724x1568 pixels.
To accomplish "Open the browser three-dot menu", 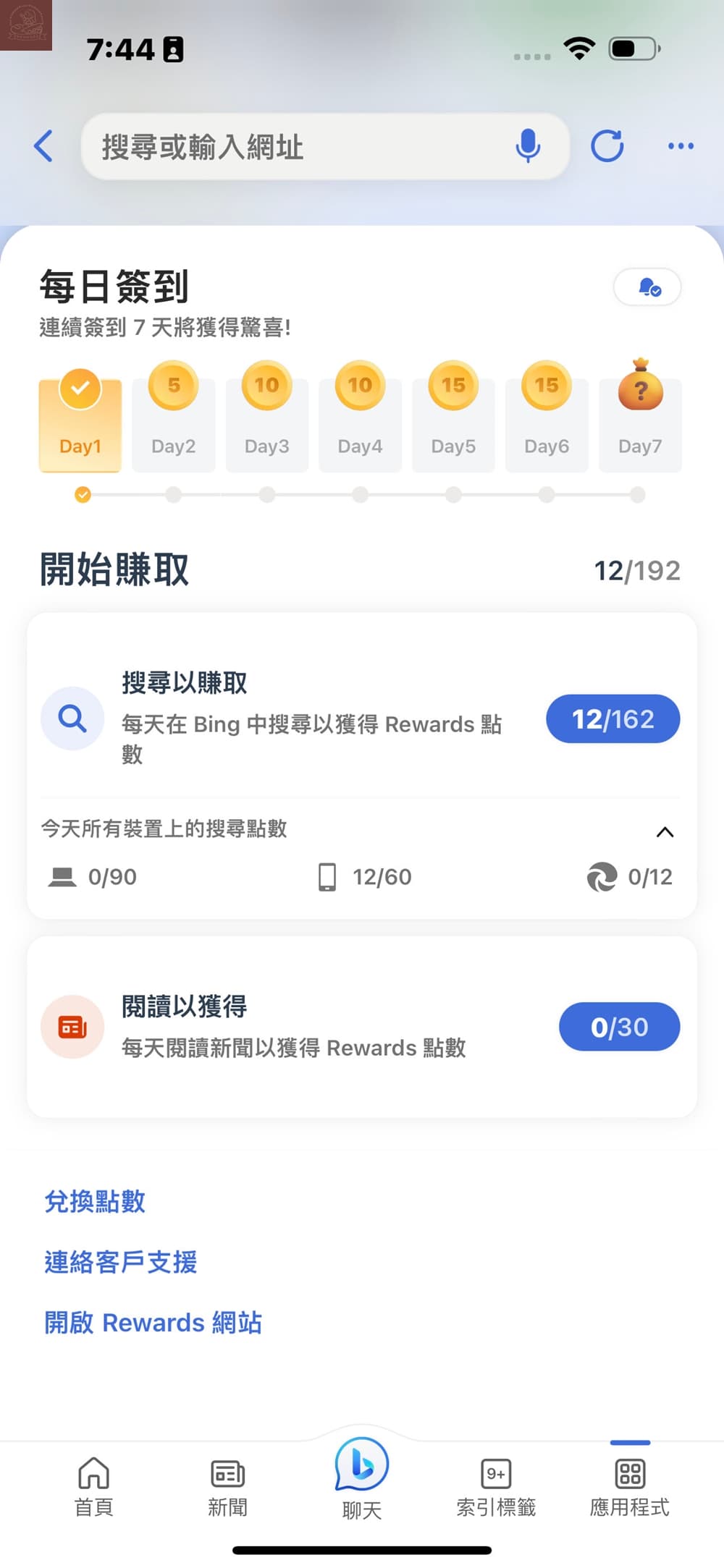I will pyautogui.click(x=680, y=146).
